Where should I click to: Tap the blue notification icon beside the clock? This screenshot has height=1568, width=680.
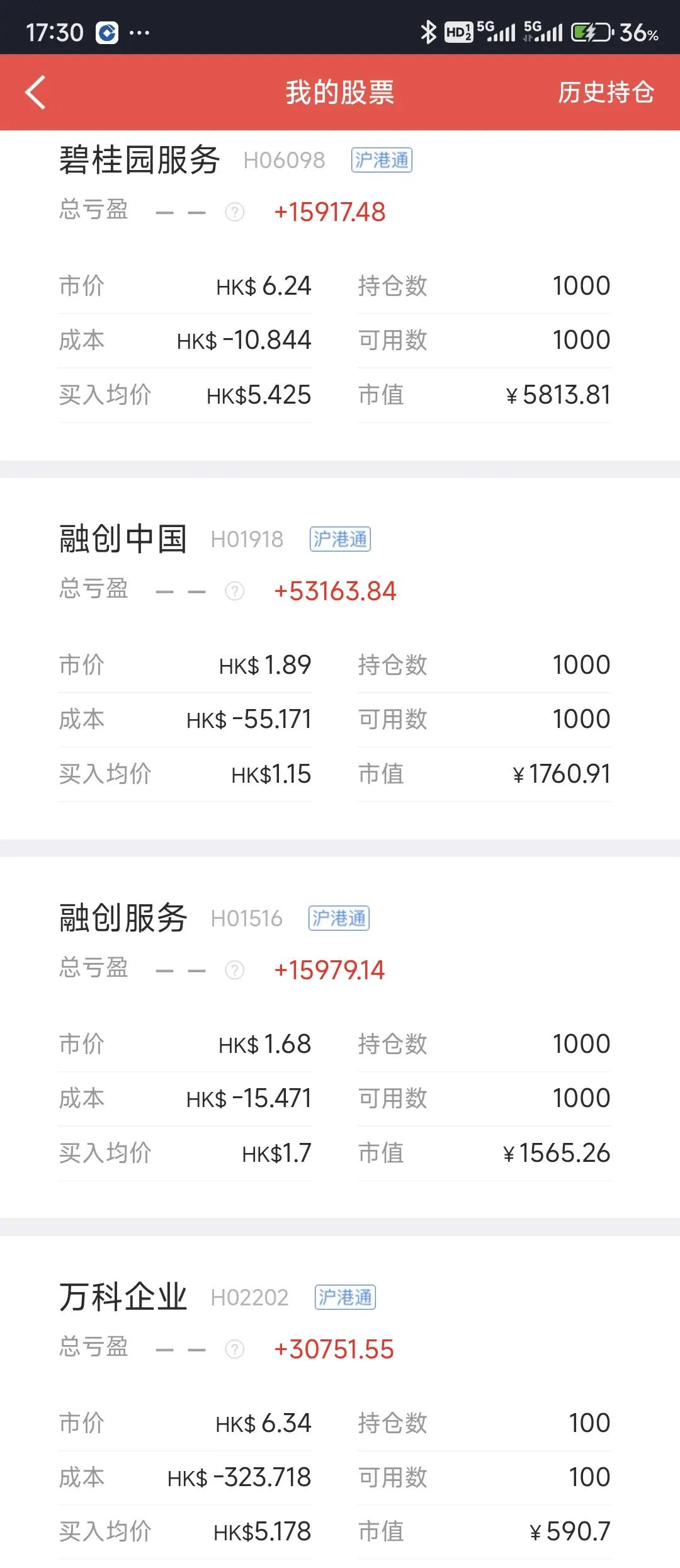106,33
